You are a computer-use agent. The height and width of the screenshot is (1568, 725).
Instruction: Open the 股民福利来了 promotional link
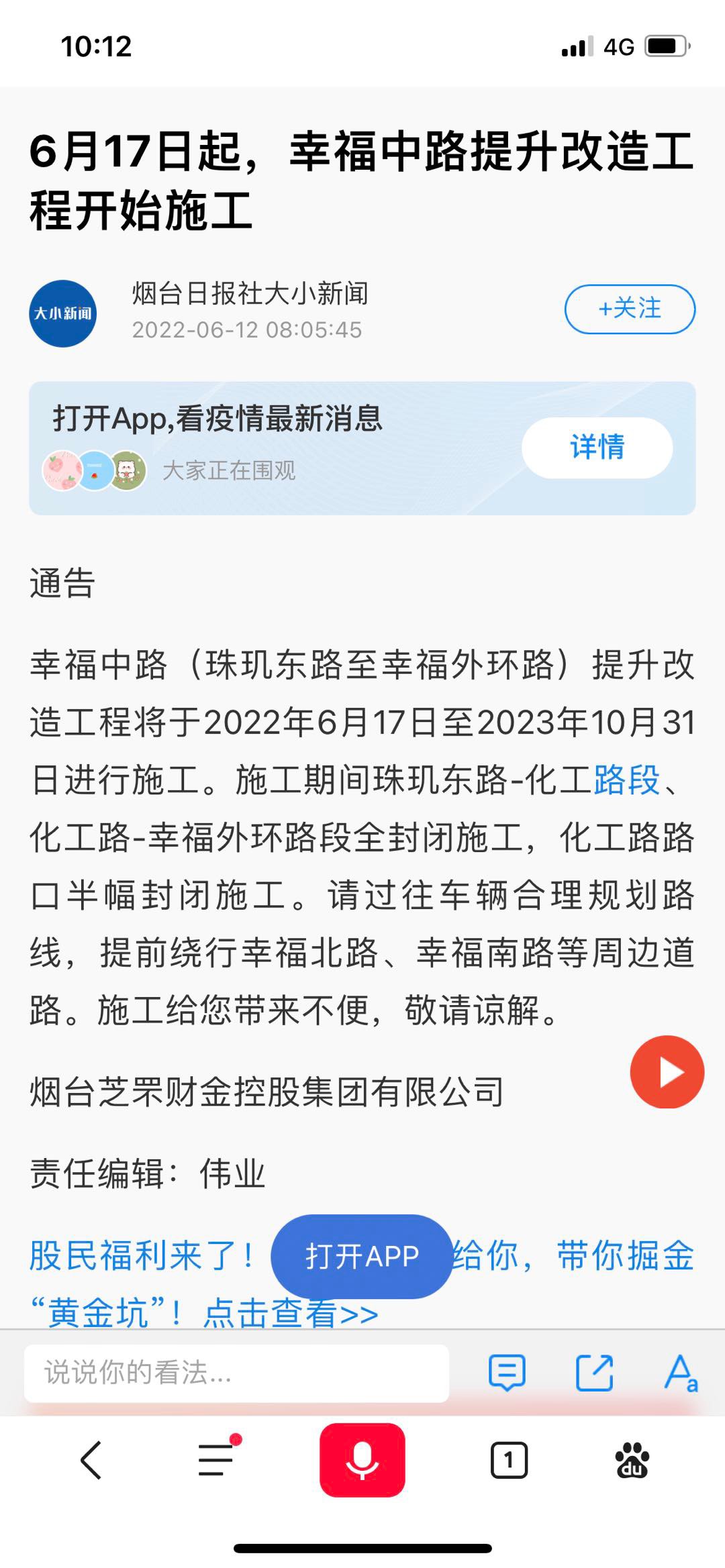tap(141, 1256)
